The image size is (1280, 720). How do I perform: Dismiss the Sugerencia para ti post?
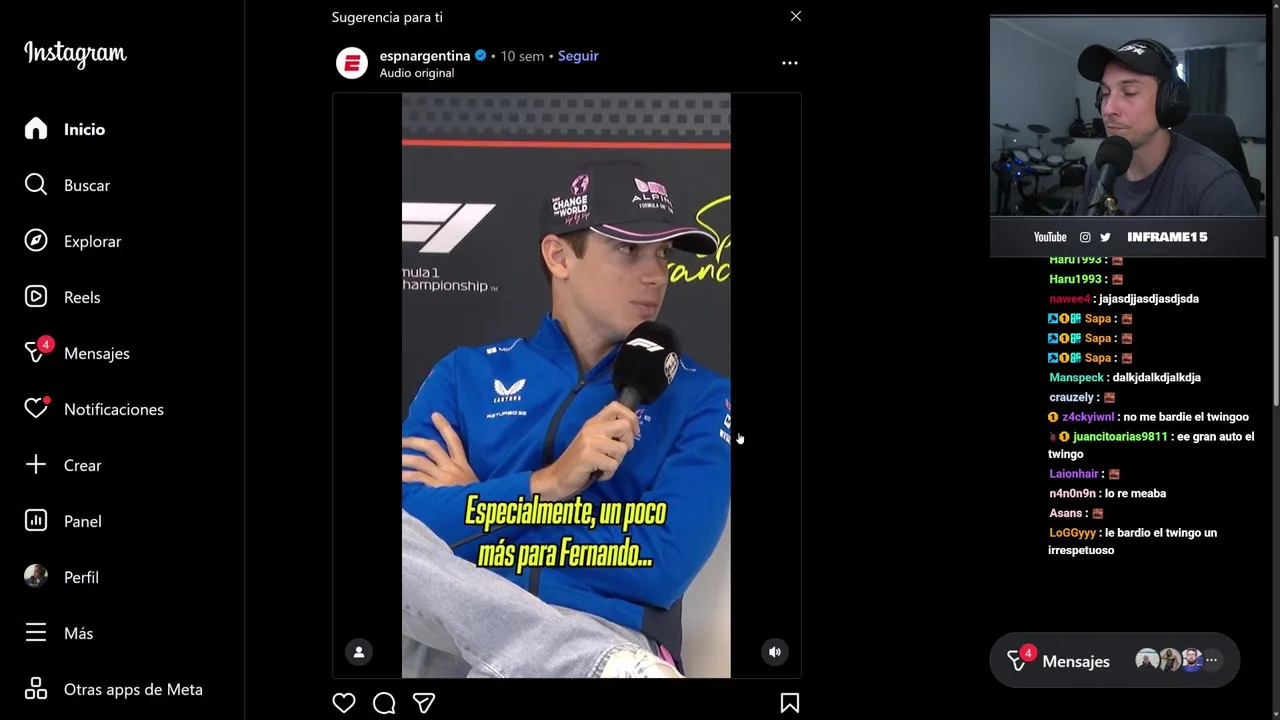[796, 16]
